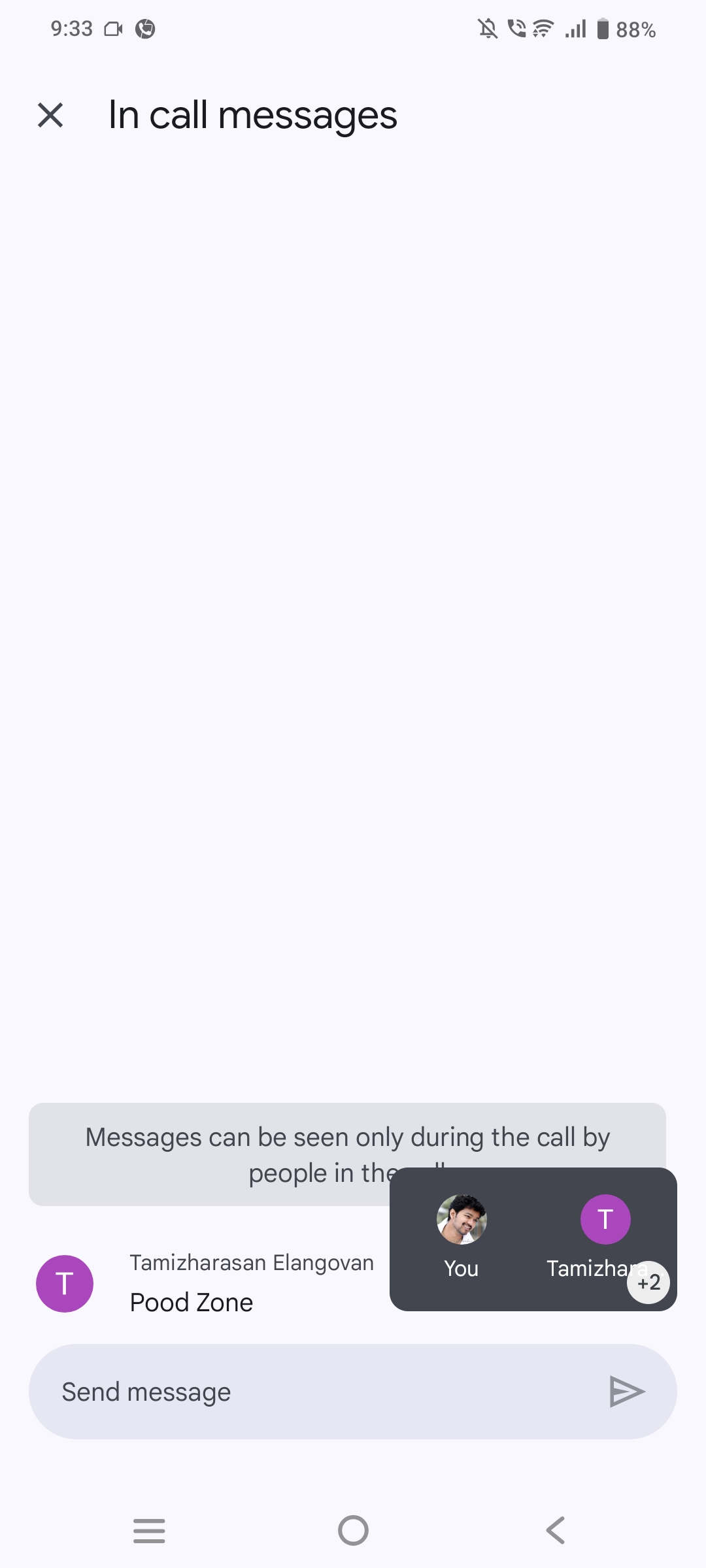Image resolution: width=706 pixels, height=1568 pixels.
Task: Close the In call messages screen
Action: (50, 116)
